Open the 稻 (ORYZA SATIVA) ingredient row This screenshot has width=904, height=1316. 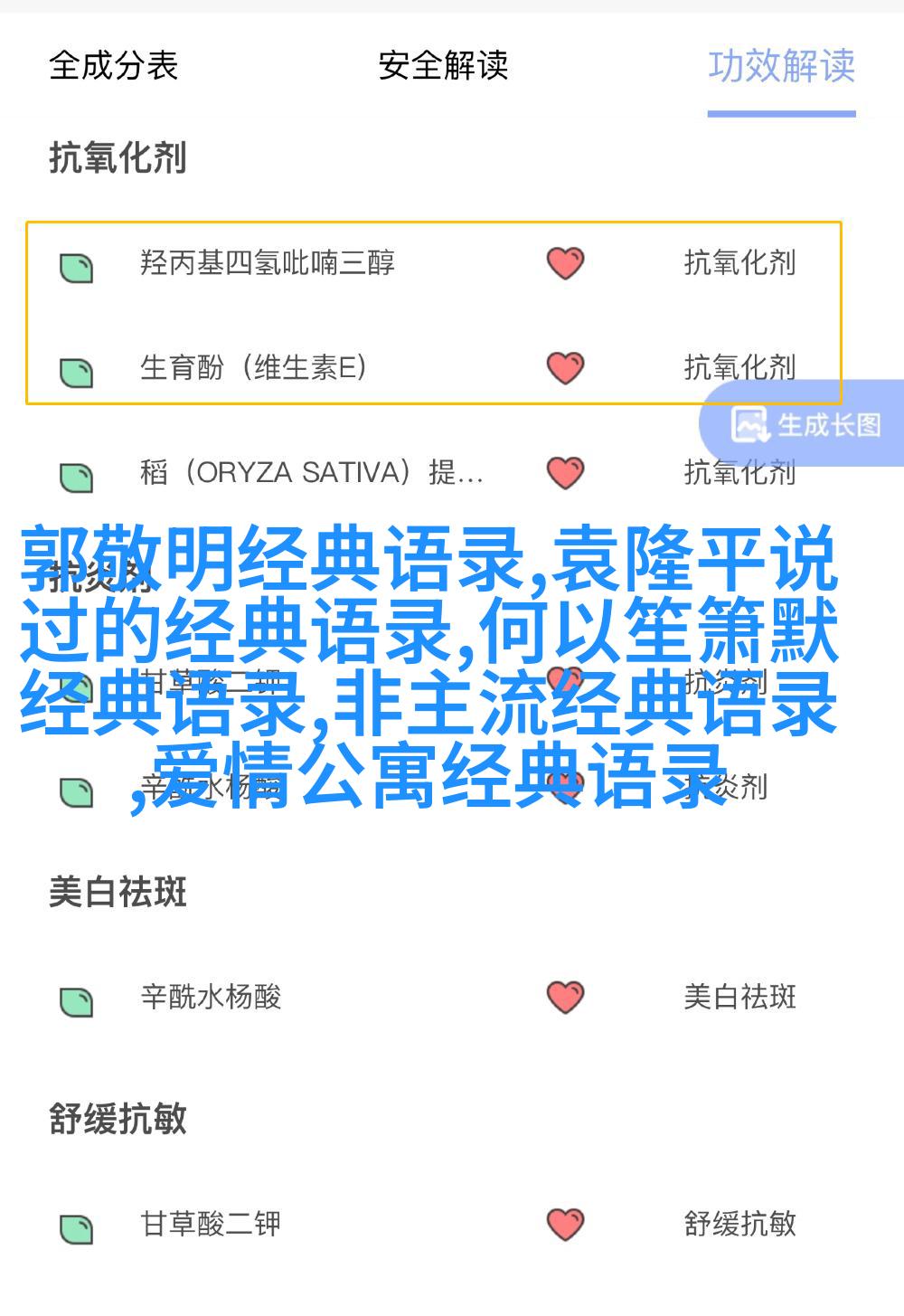coord(311,473)
